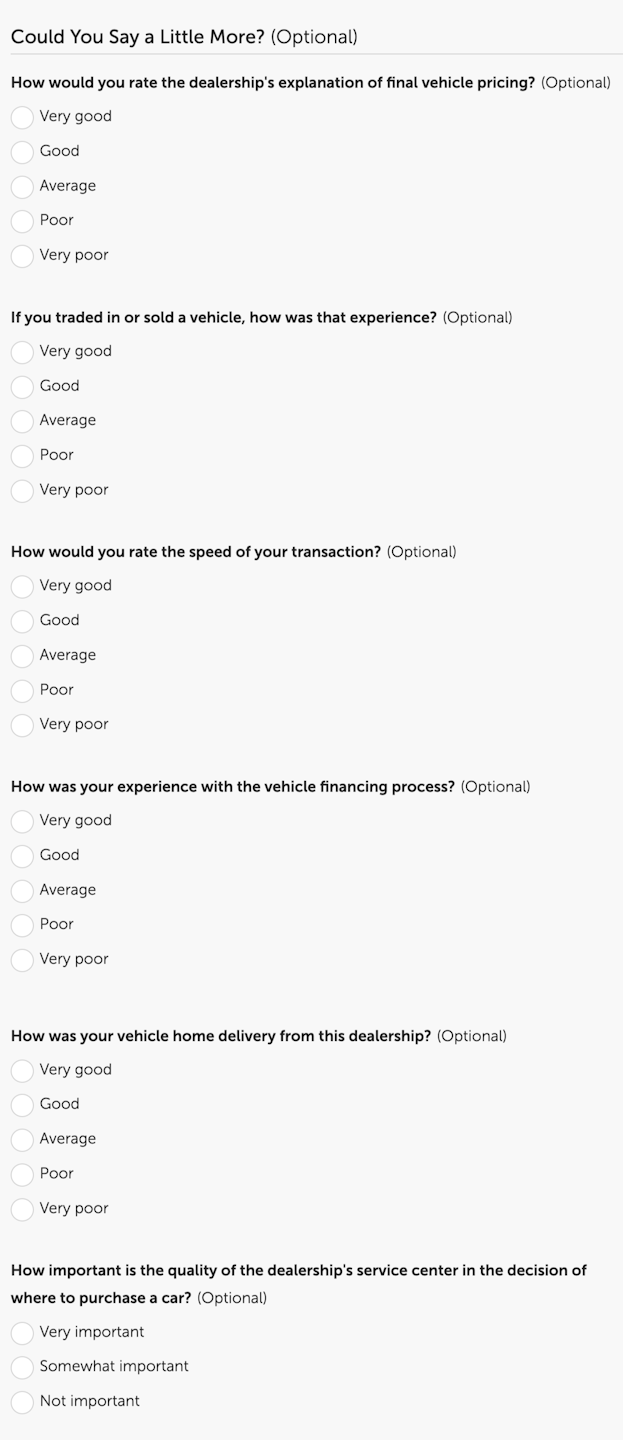The height and width of the screenshot is (1440, 623).
Task: Select Good for trade-in experience
Action: point(22,386)
